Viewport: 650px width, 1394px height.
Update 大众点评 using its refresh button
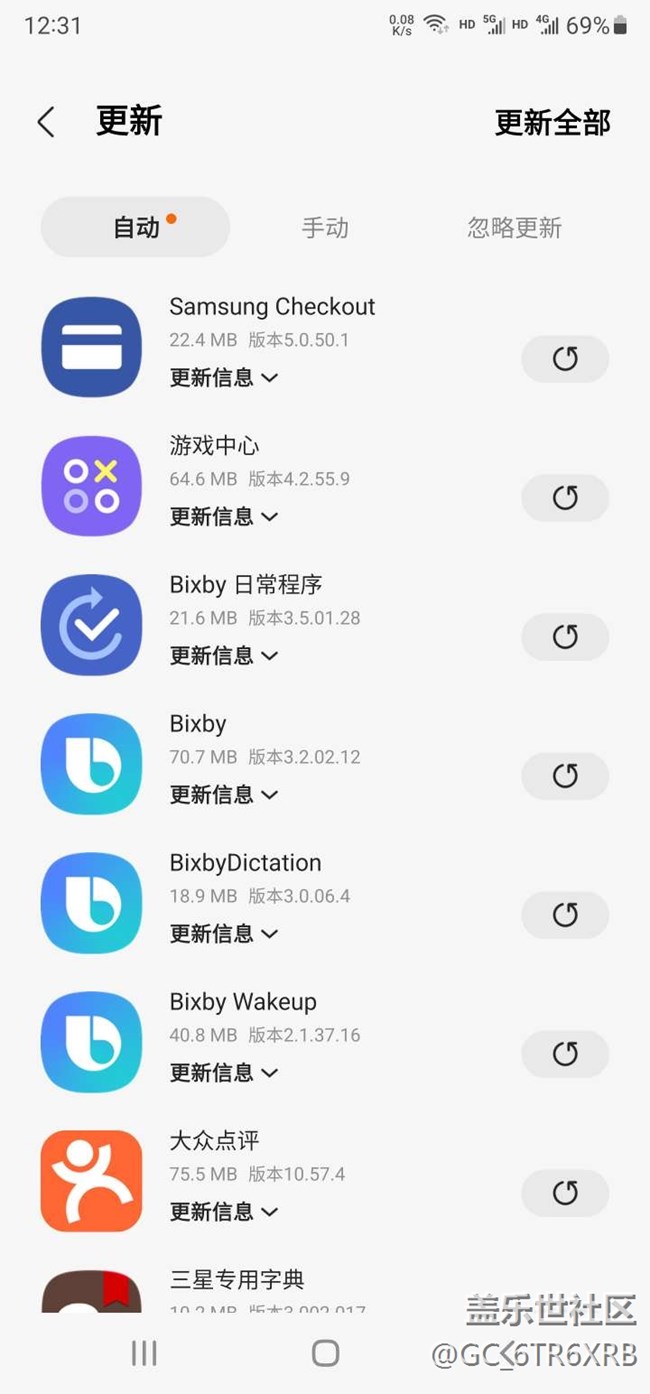(565, 1193)
